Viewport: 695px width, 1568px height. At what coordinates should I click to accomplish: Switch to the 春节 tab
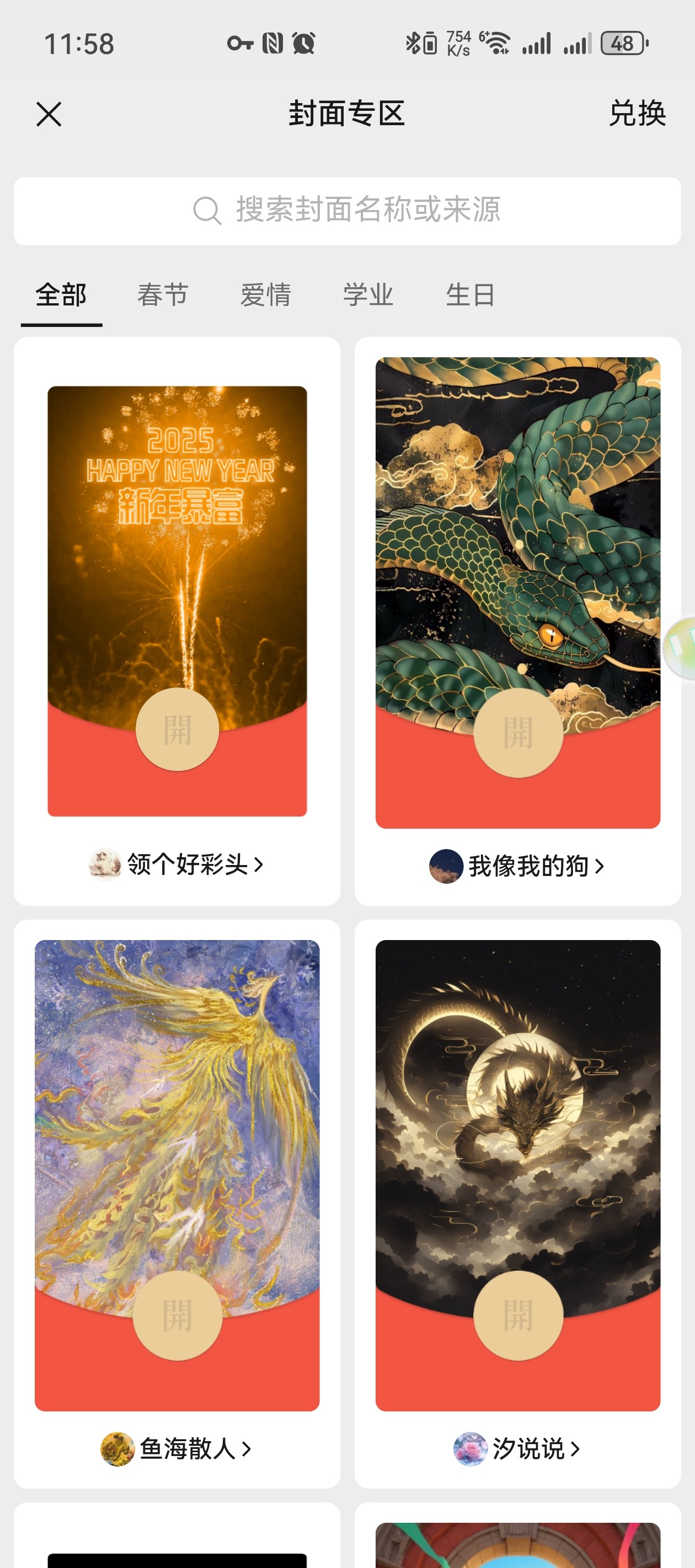[163, 295]
